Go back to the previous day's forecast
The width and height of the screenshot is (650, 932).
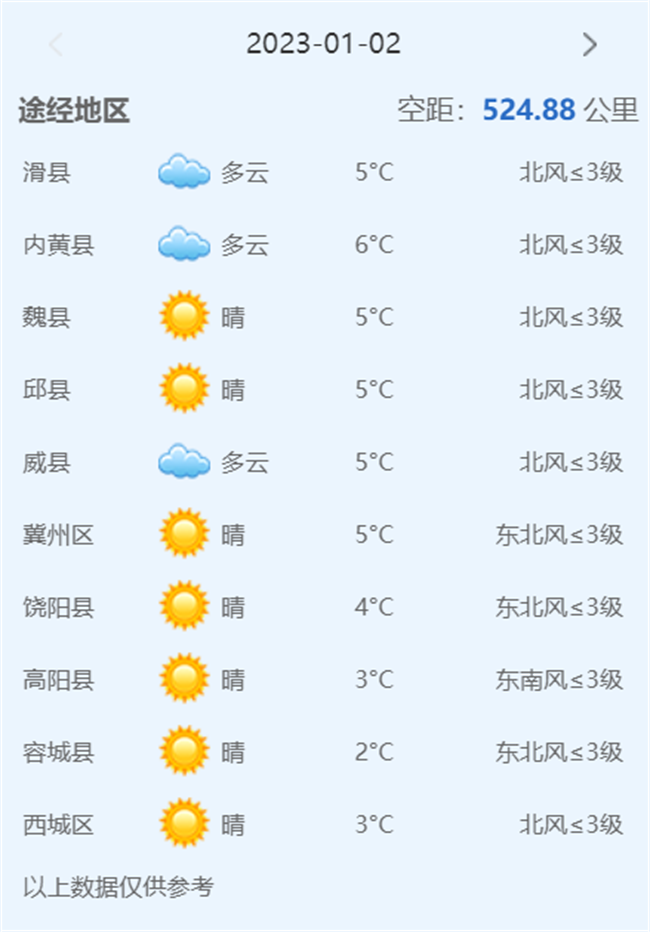(x=56, y=45)
